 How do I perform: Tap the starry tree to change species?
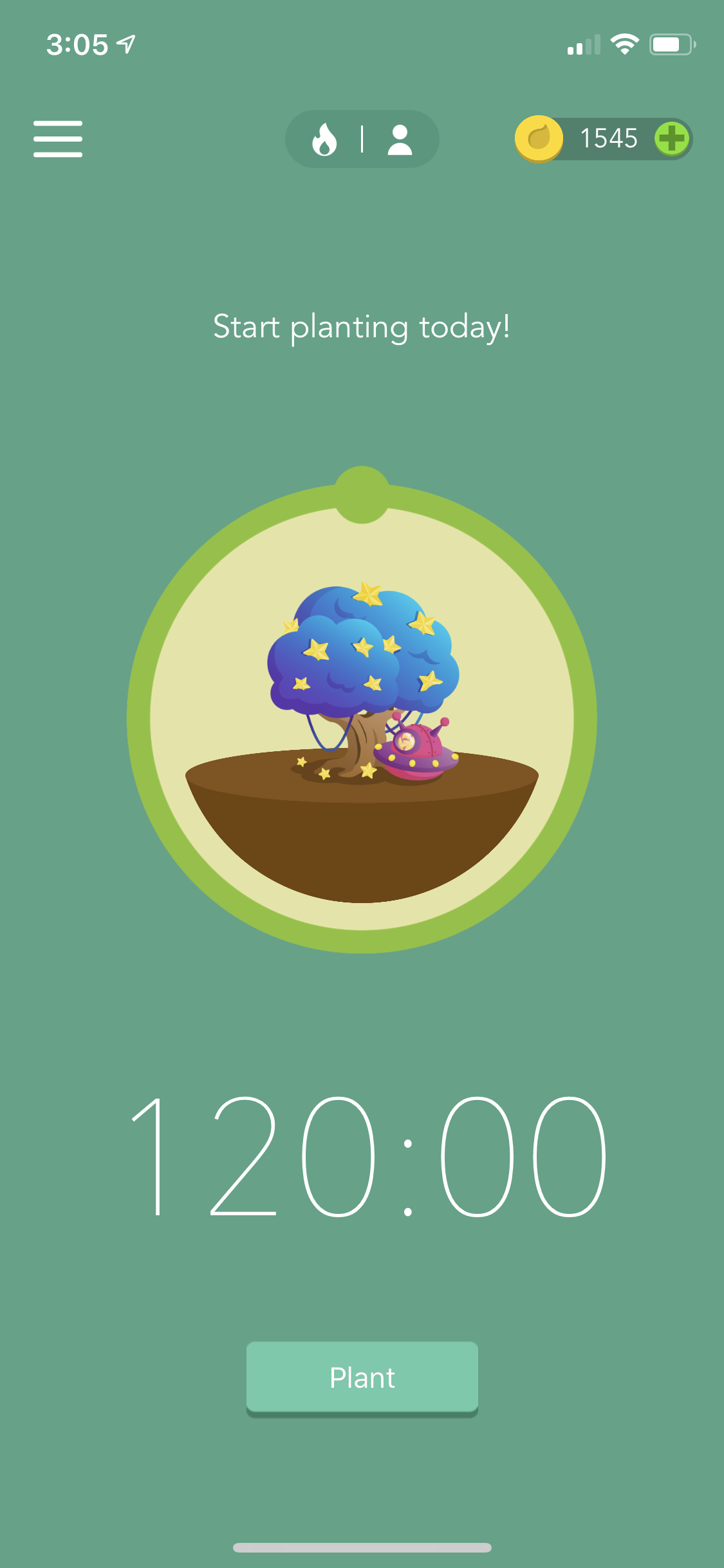(362, 682)
